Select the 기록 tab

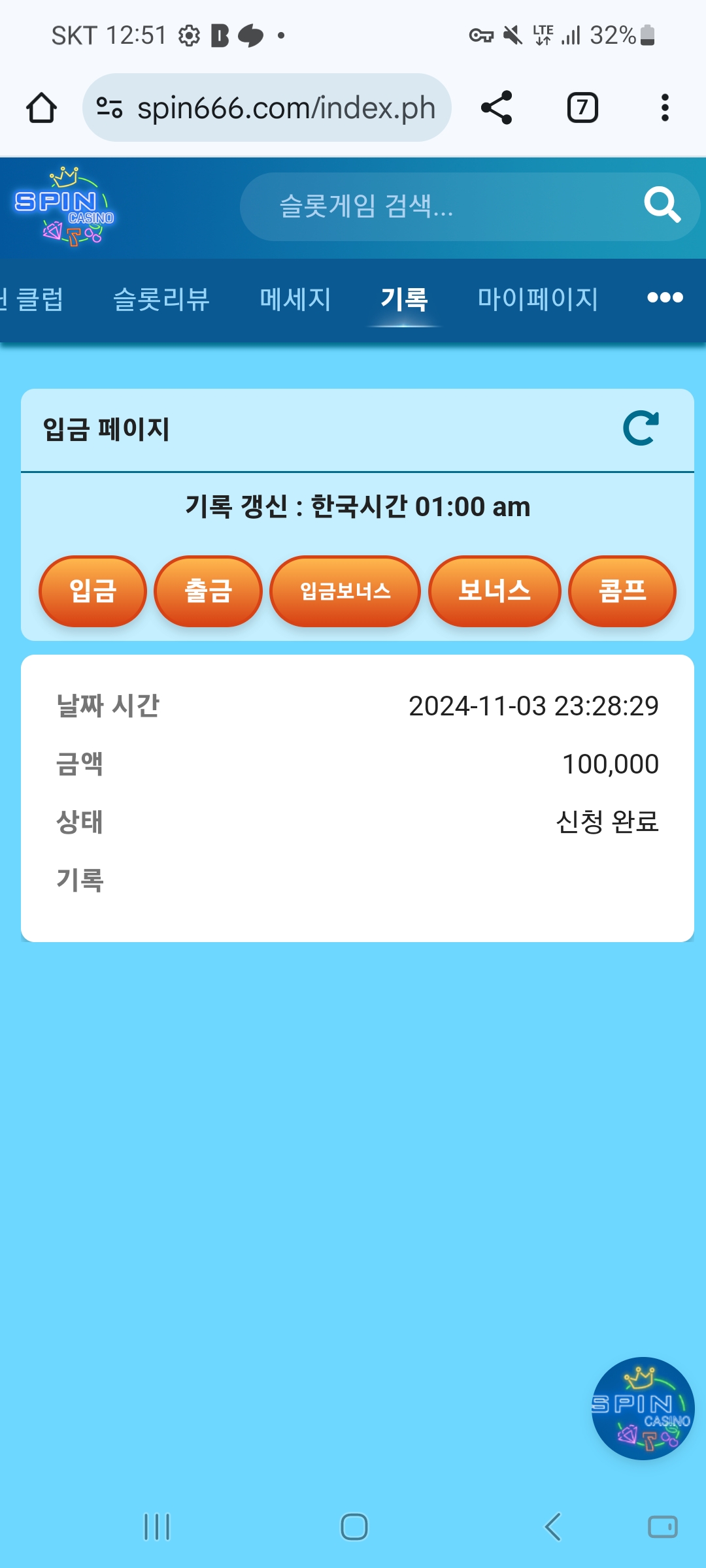[404, 299]
